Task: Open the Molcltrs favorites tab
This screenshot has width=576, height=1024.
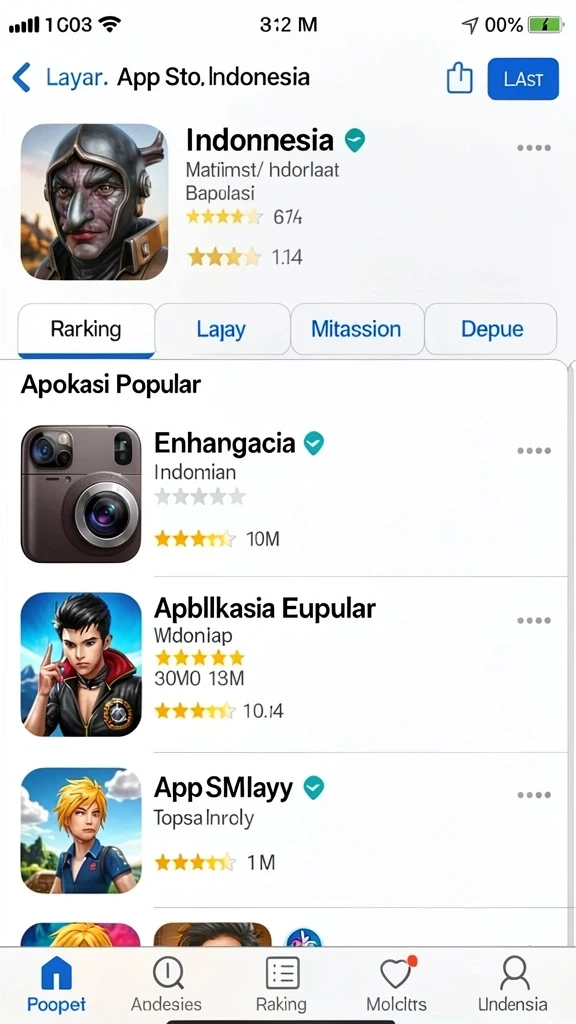Action: click(396, 984)
